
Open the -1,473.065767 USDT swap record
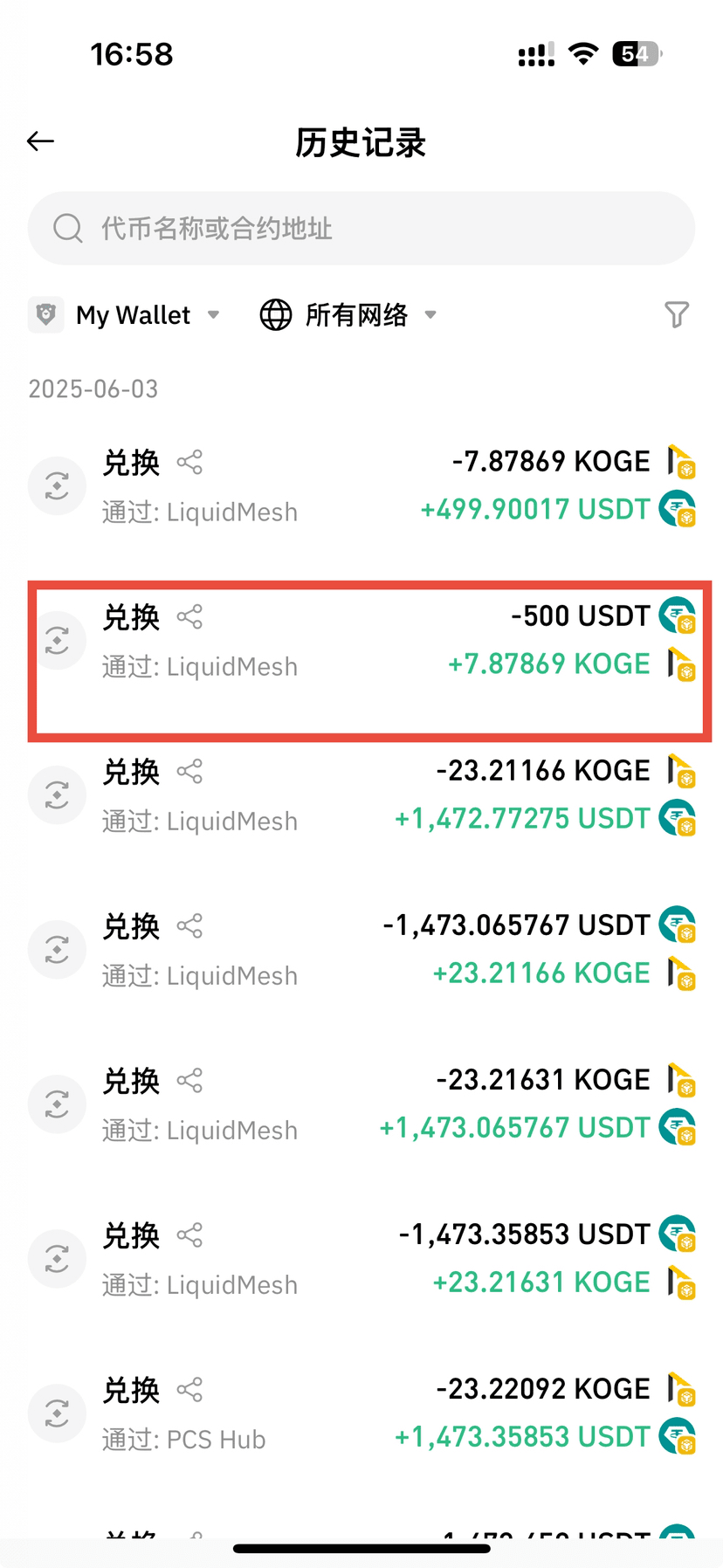tap(361, 951)
